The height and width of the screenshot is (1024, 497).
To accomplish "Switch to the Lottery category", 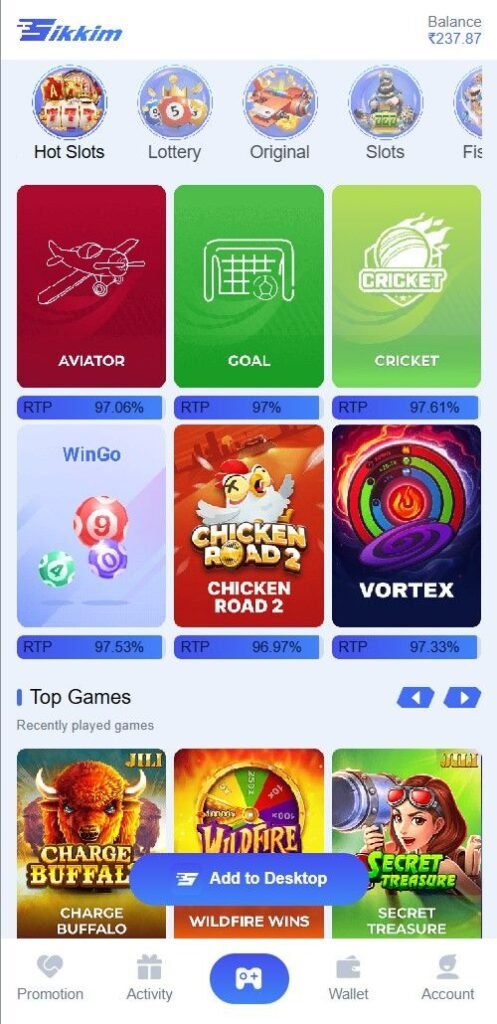I will (174, 114).
